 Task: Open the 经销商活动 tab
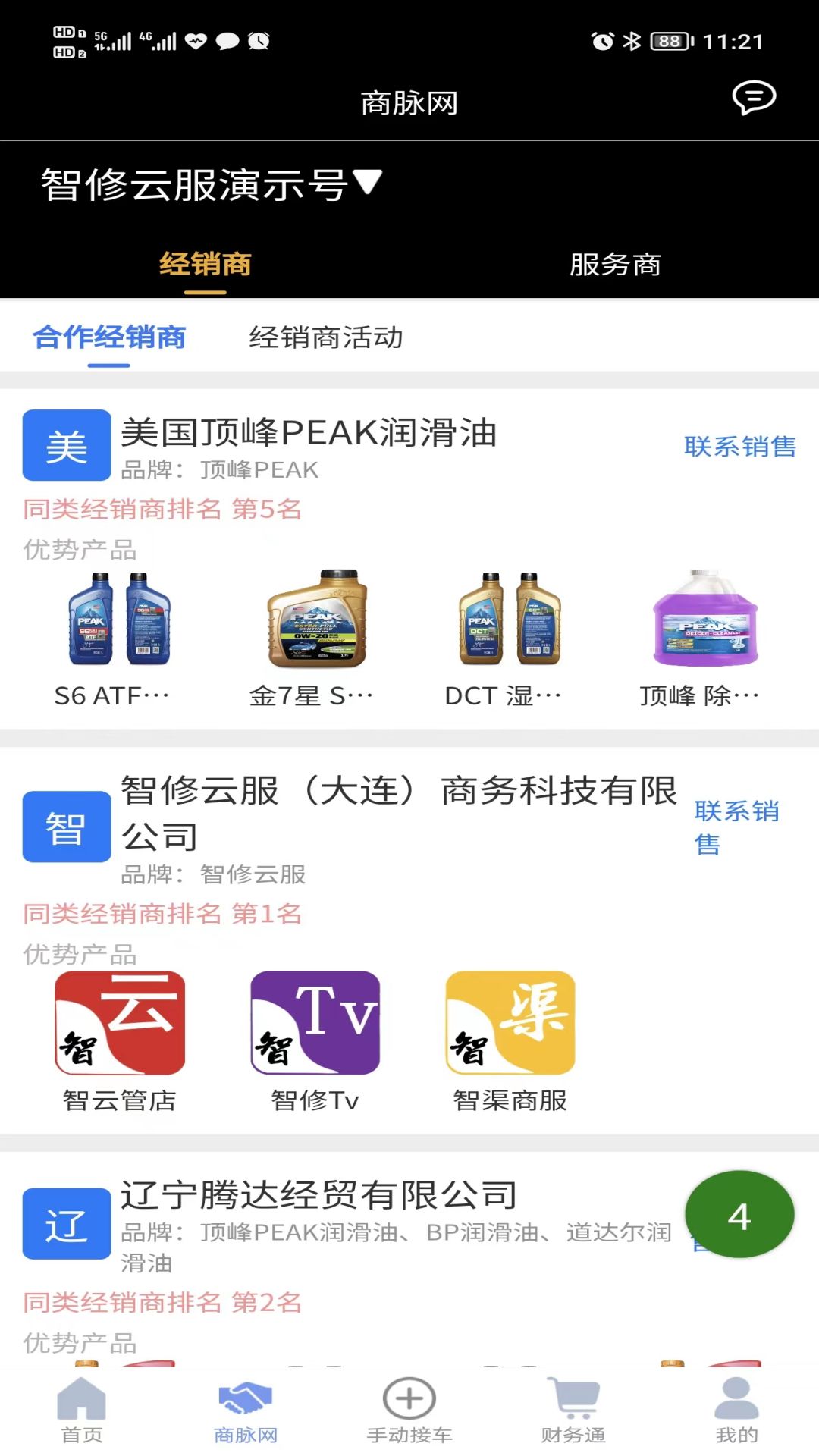(x=328, y=339)
